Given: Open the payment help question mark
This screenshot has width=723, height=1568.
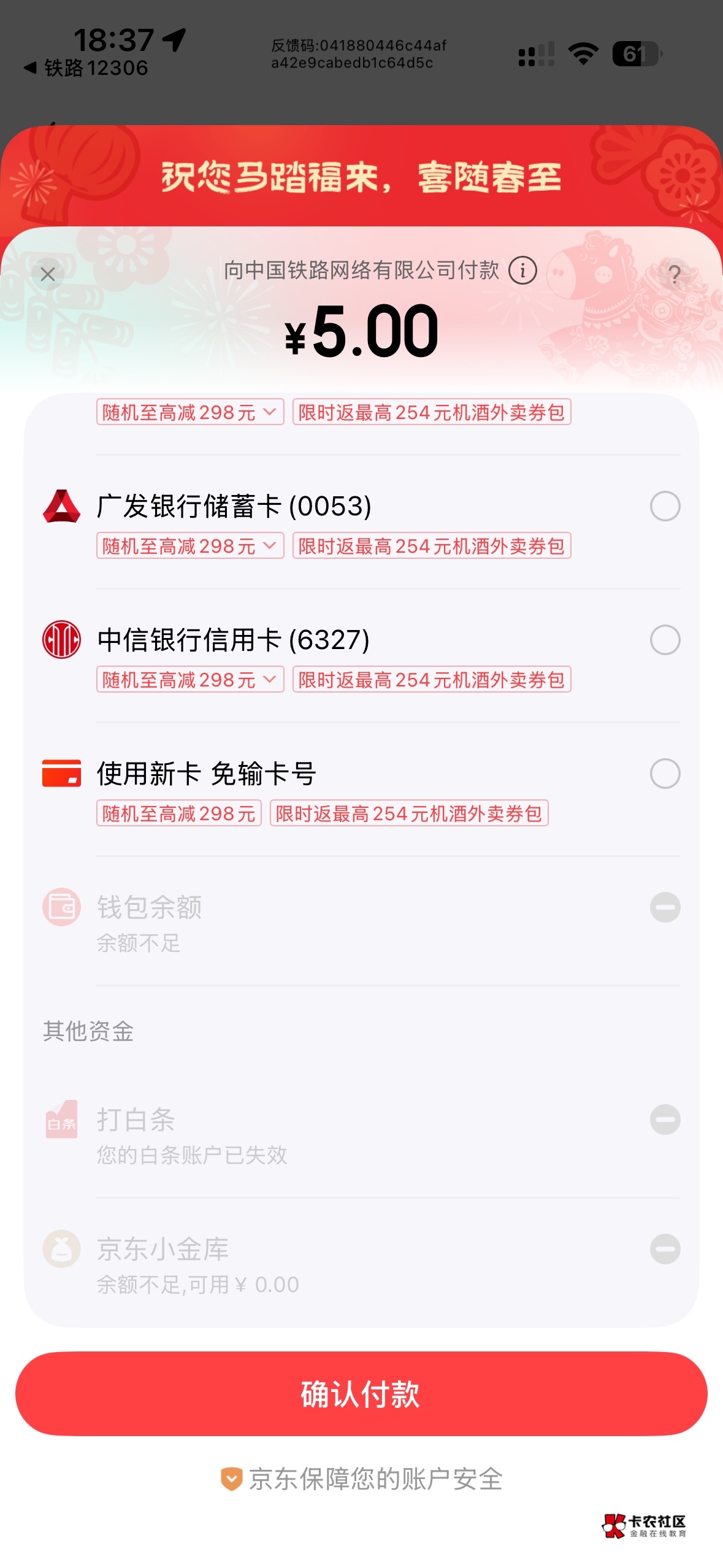Looking at the screenshot, I should pyautogui.click(x=675, y=274).
